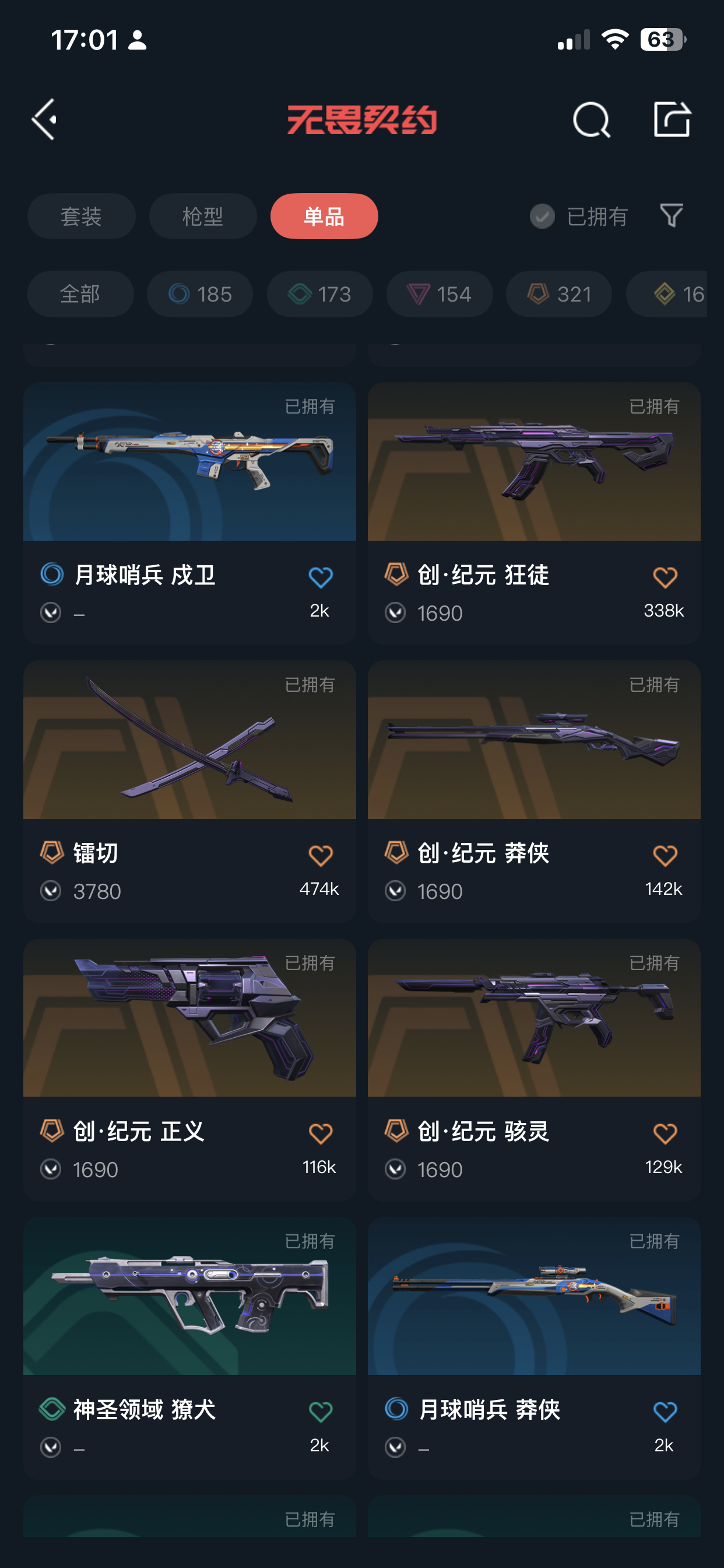724x1568 pixels.
Task: Open the 创·纪元 正义 skin card
Action: click(189, 1069)
